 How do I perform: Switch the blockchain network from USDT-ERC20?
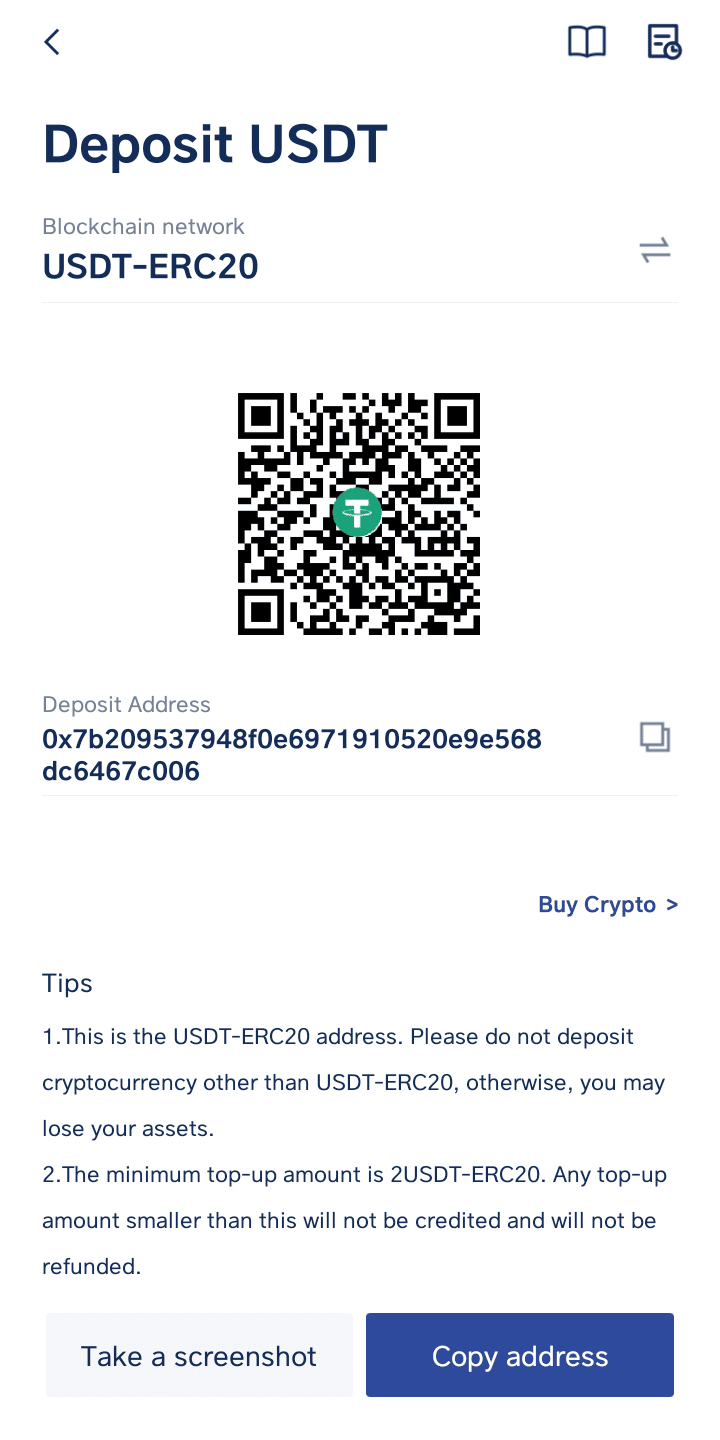pos(655,250)
